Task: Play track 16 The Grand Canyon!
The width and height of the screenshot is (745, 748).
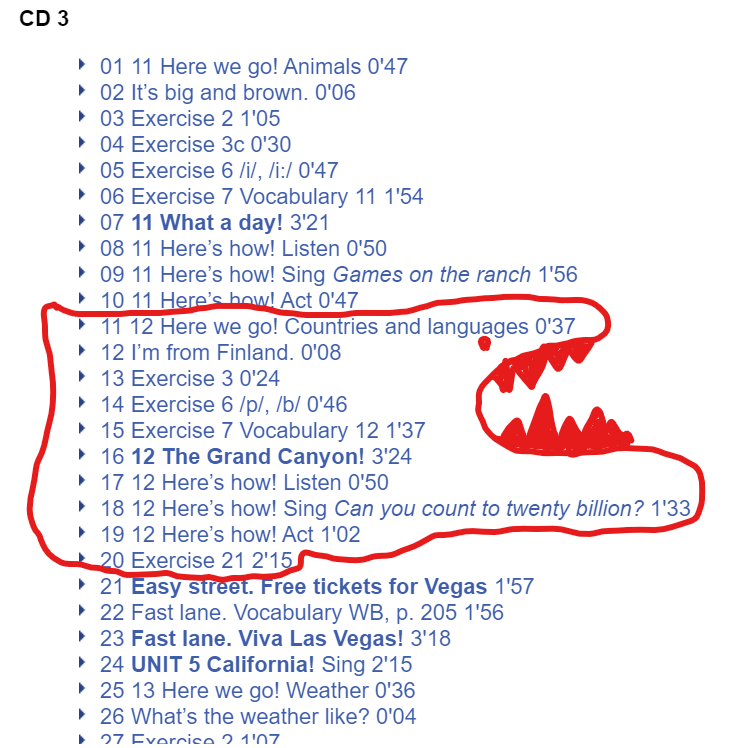Action: coord(246,457)
